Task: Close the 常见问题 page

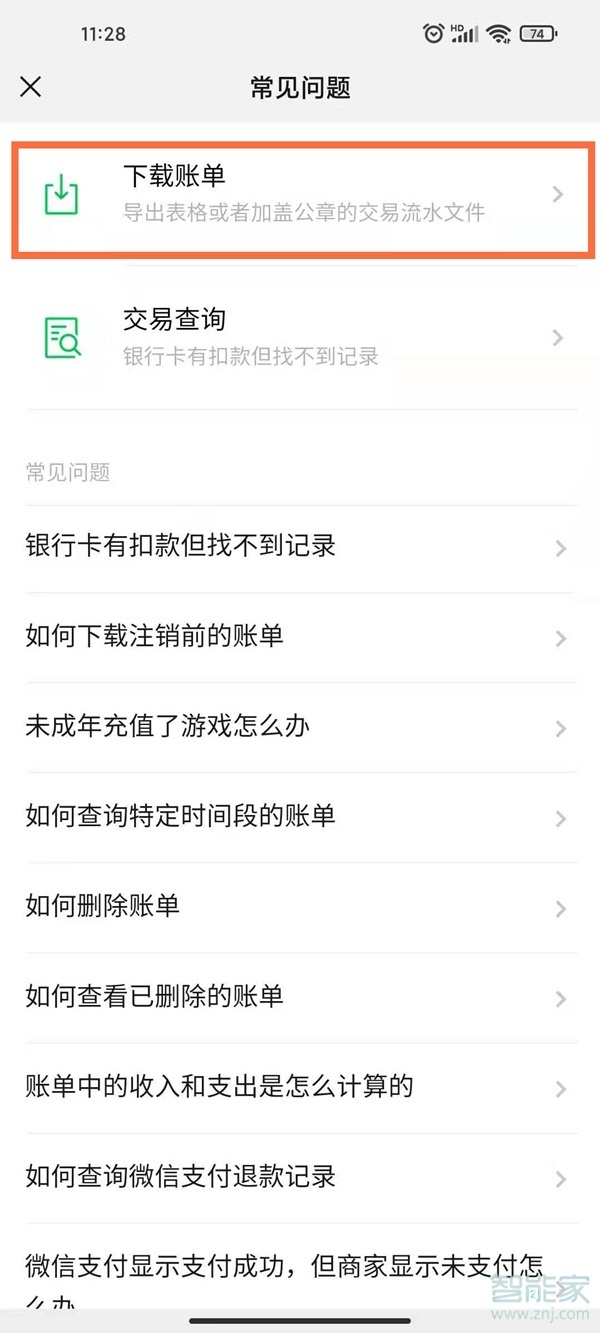Action: 31,87
